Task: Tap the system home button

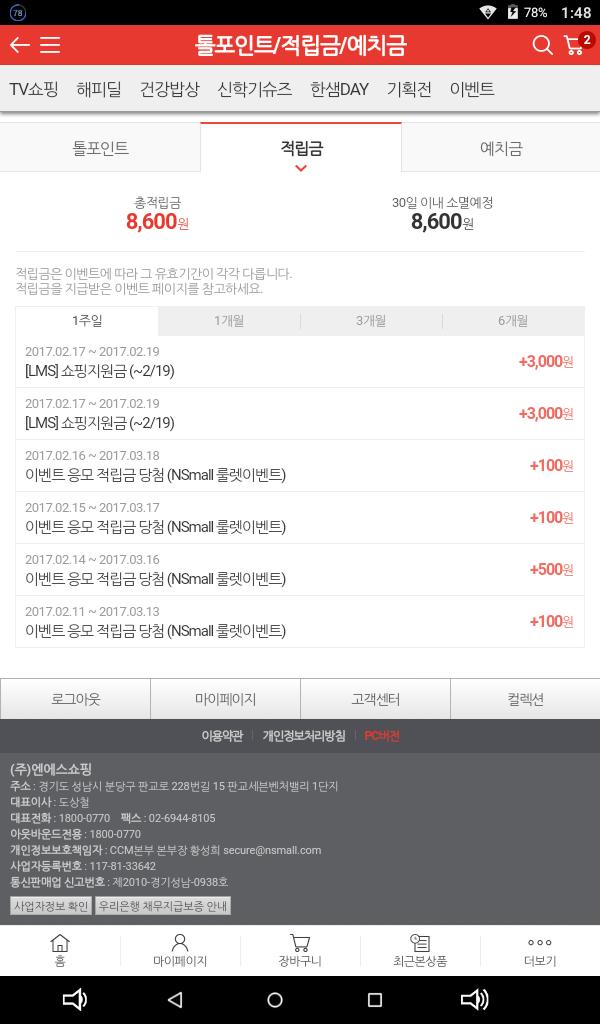Action: coord(275,999)
